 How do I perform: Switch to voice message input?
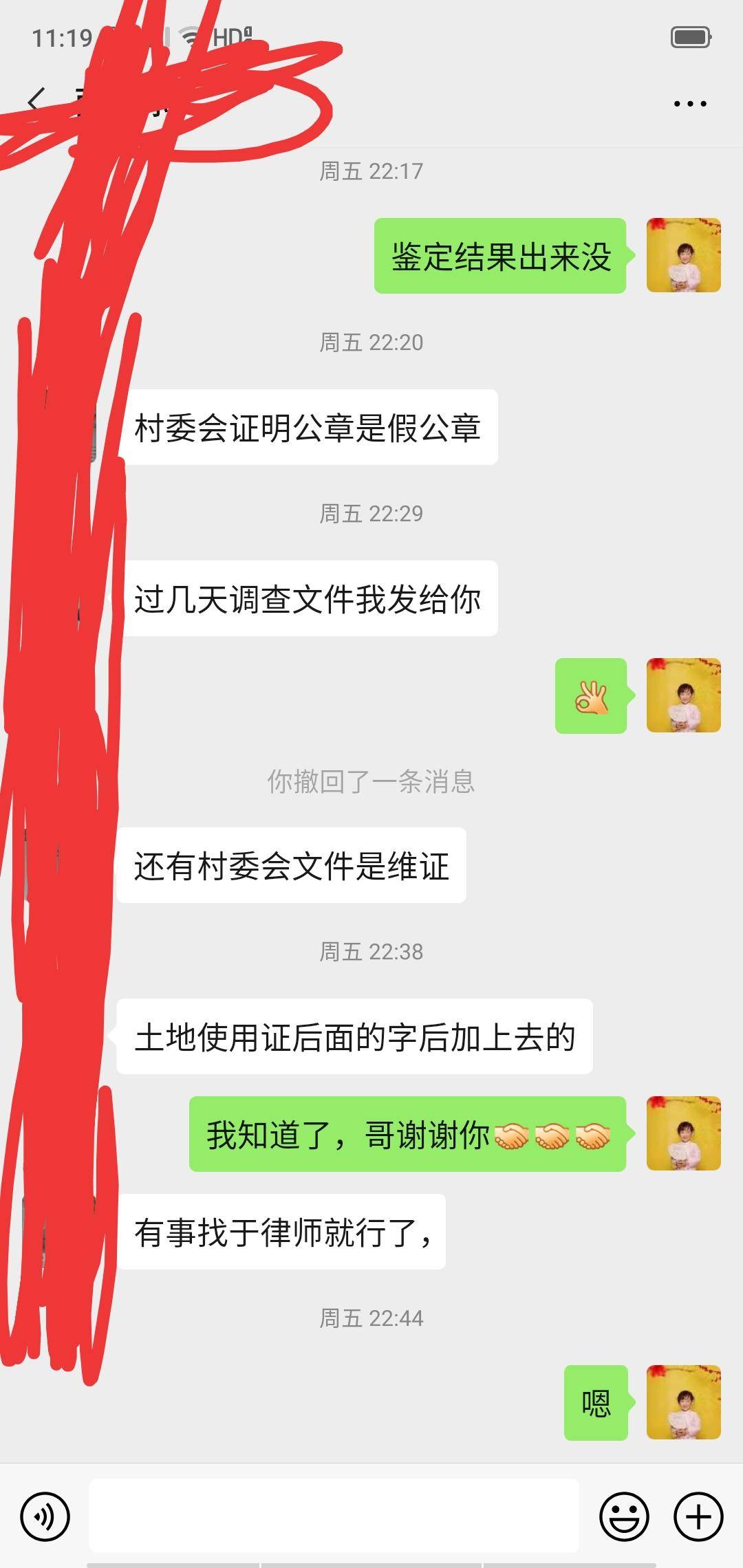(x=45, y=1516)
